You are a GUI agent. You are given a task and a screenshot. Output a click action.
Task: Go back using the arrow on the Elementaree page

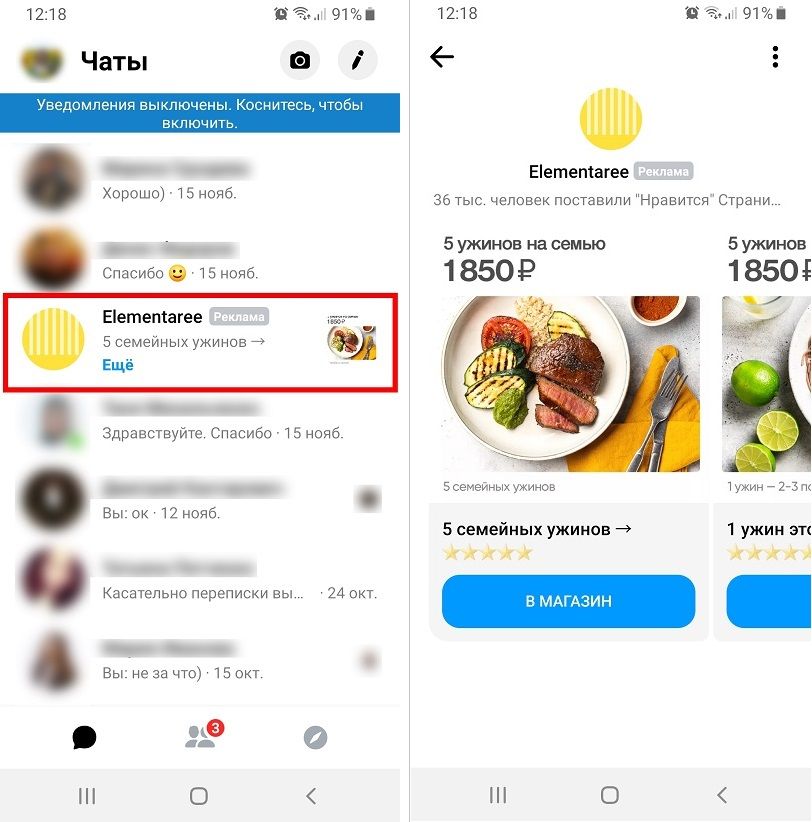pyautogui.click(x=442, y=57)
